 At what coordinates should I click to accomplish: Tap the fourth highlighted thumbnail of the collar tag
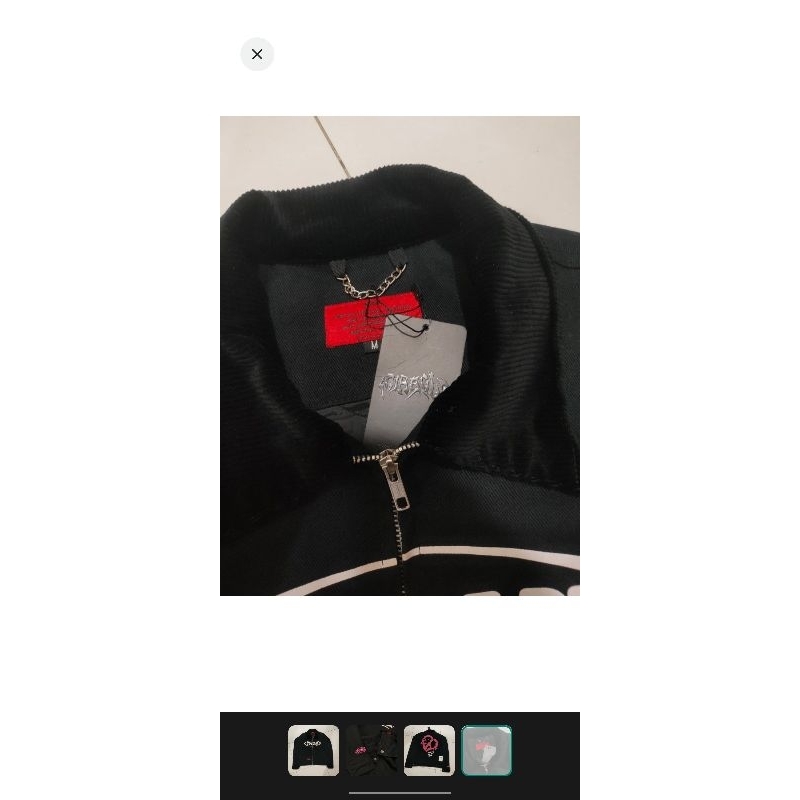487,751
